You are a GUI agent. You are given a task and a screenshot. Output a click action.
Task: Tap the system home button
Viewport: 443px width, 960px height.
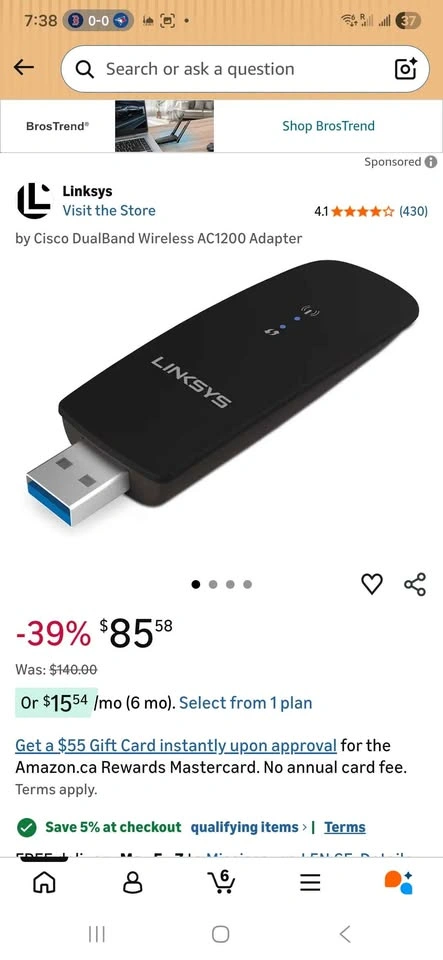(x=221, y=934)
